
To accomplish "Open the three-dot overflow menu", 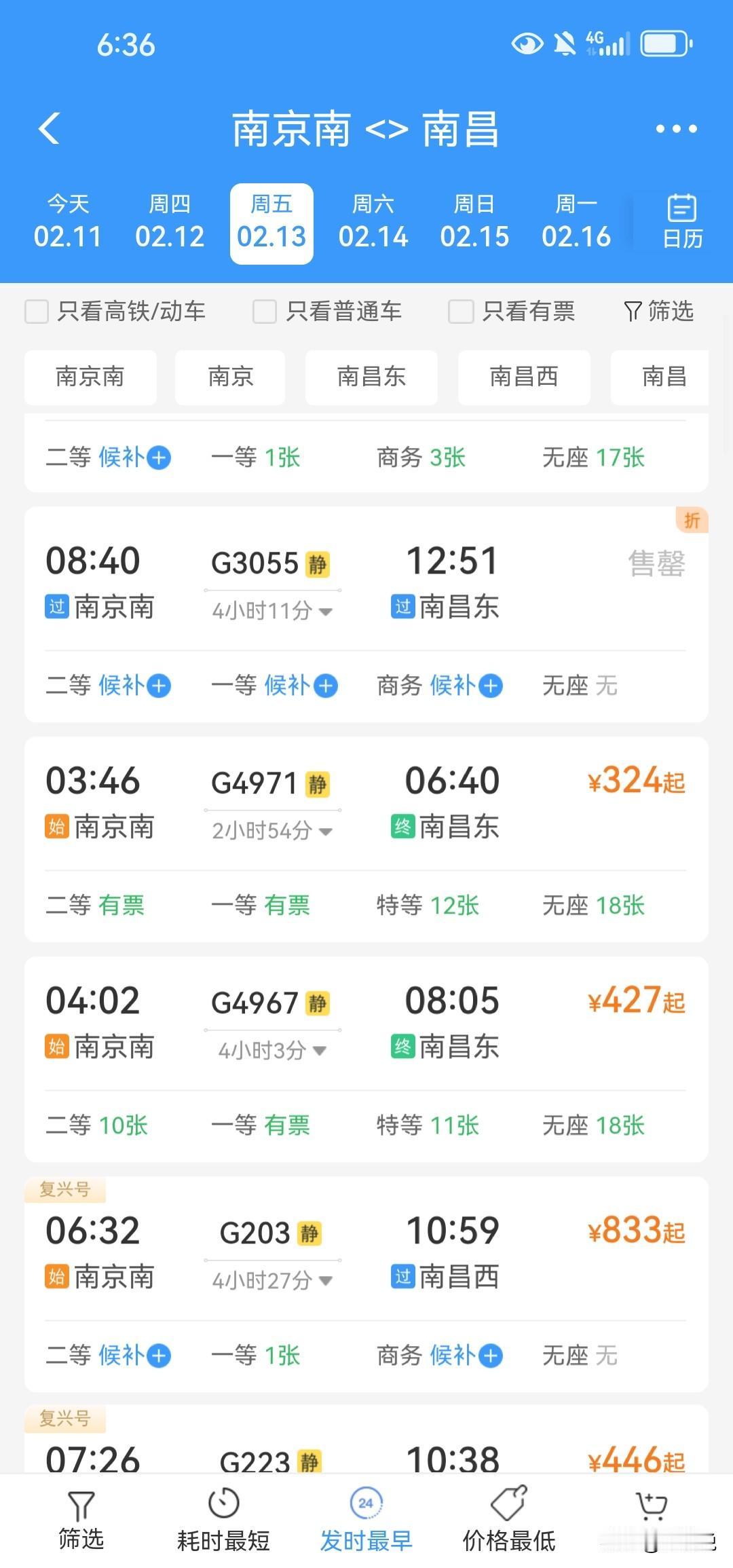I will (676, 128).
